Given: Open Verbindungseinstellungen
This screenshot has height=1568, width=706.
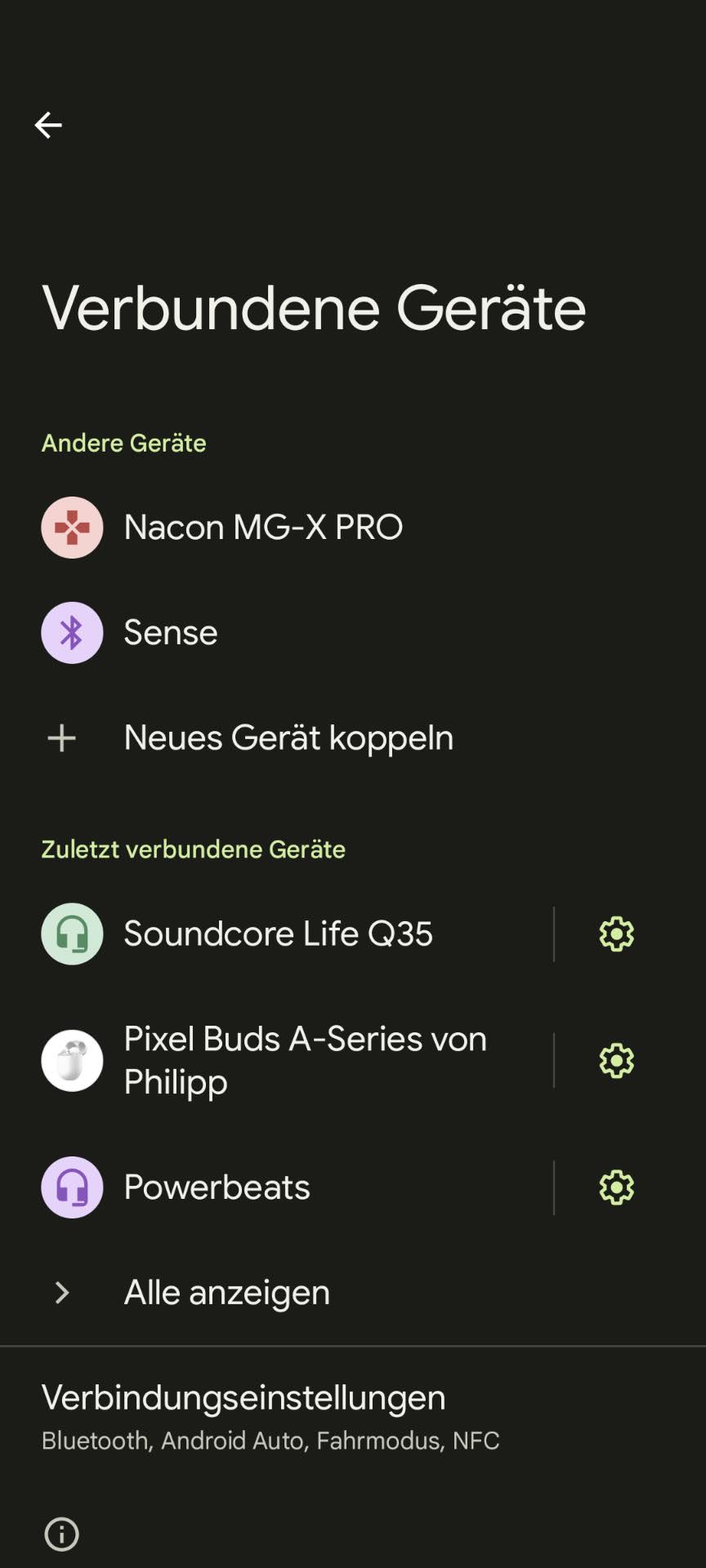Looking at the screenshot, I should pos(244,1414).
